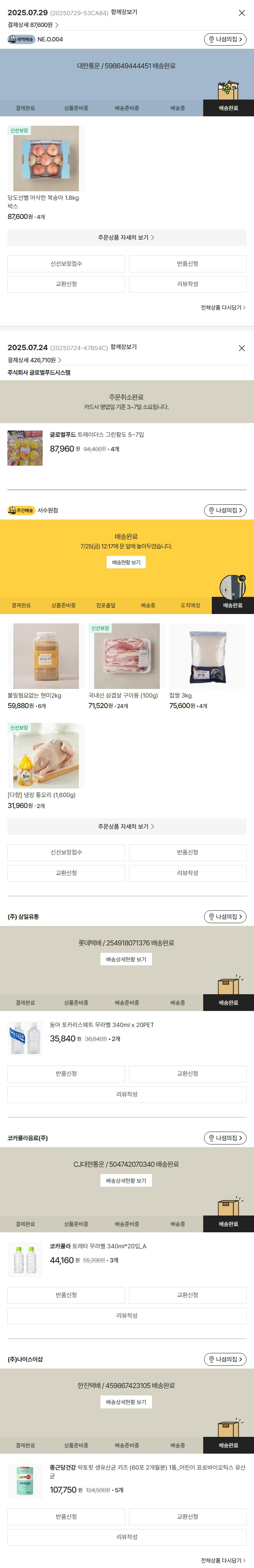Open 배송상세현황 보기 for CJ대한통운 shipment
254x1568 pixels.
[x=126, y=1181]
